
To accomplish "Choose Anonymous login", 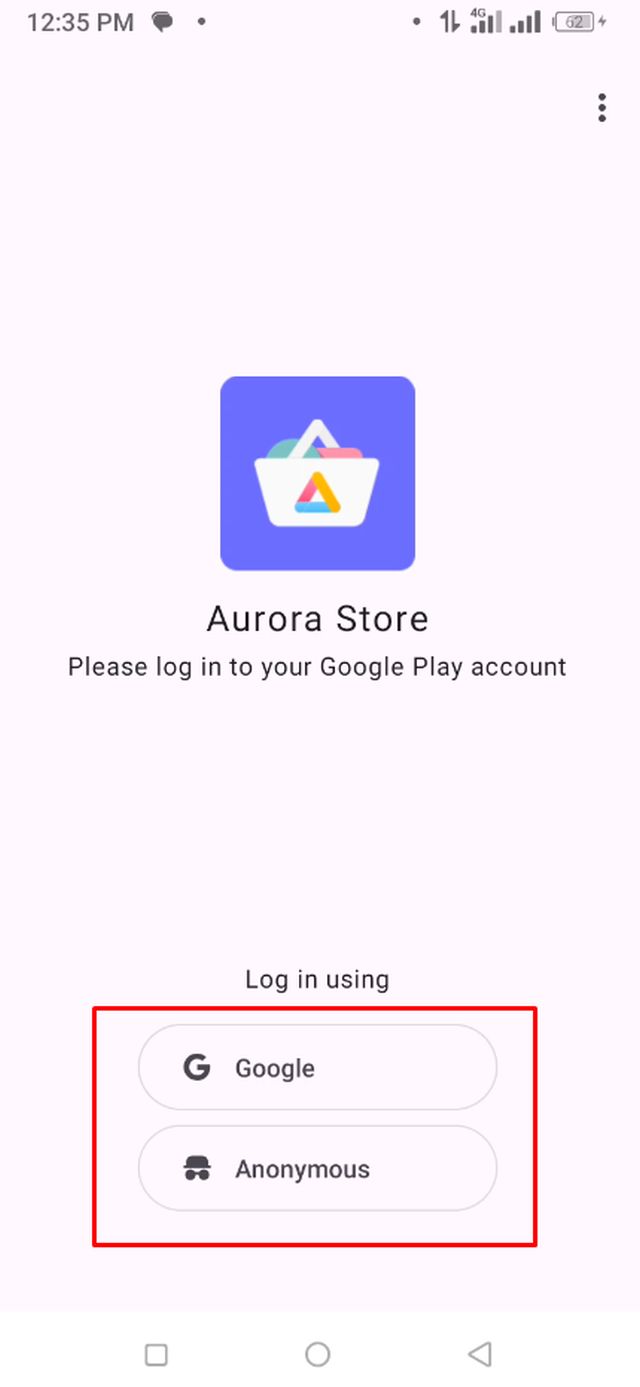I will click(317, 1168).
